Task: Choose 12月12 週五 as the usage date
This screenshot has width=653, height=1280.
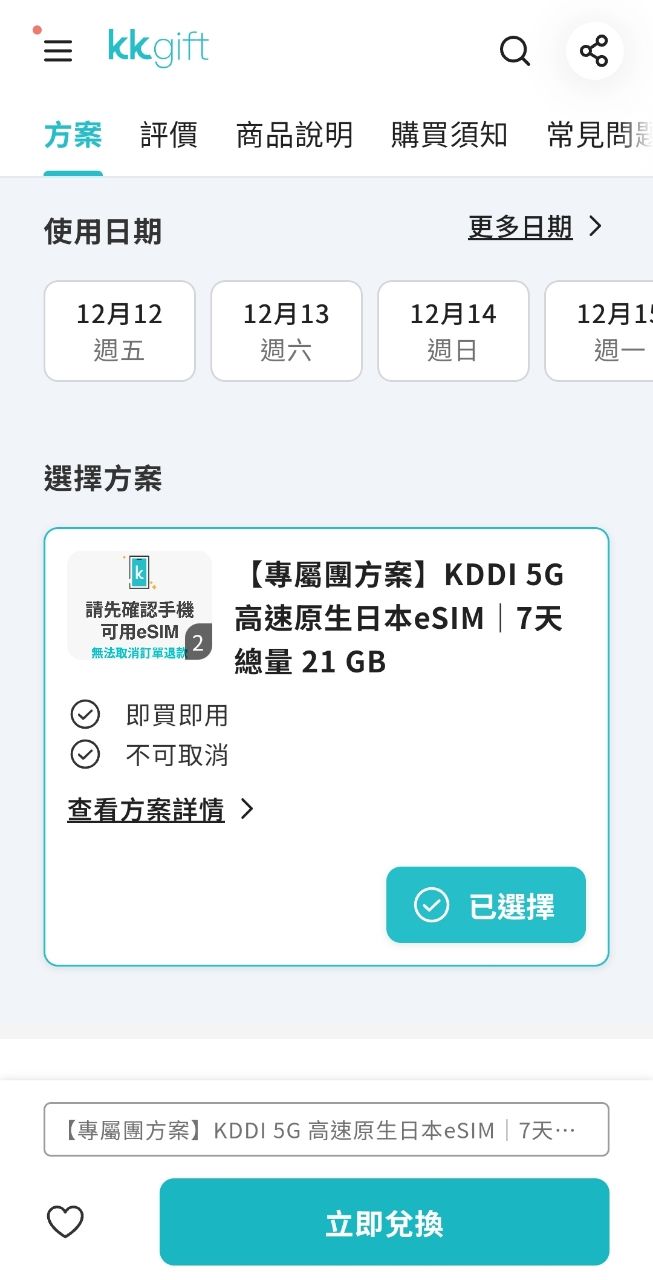Action: point(119,331)
